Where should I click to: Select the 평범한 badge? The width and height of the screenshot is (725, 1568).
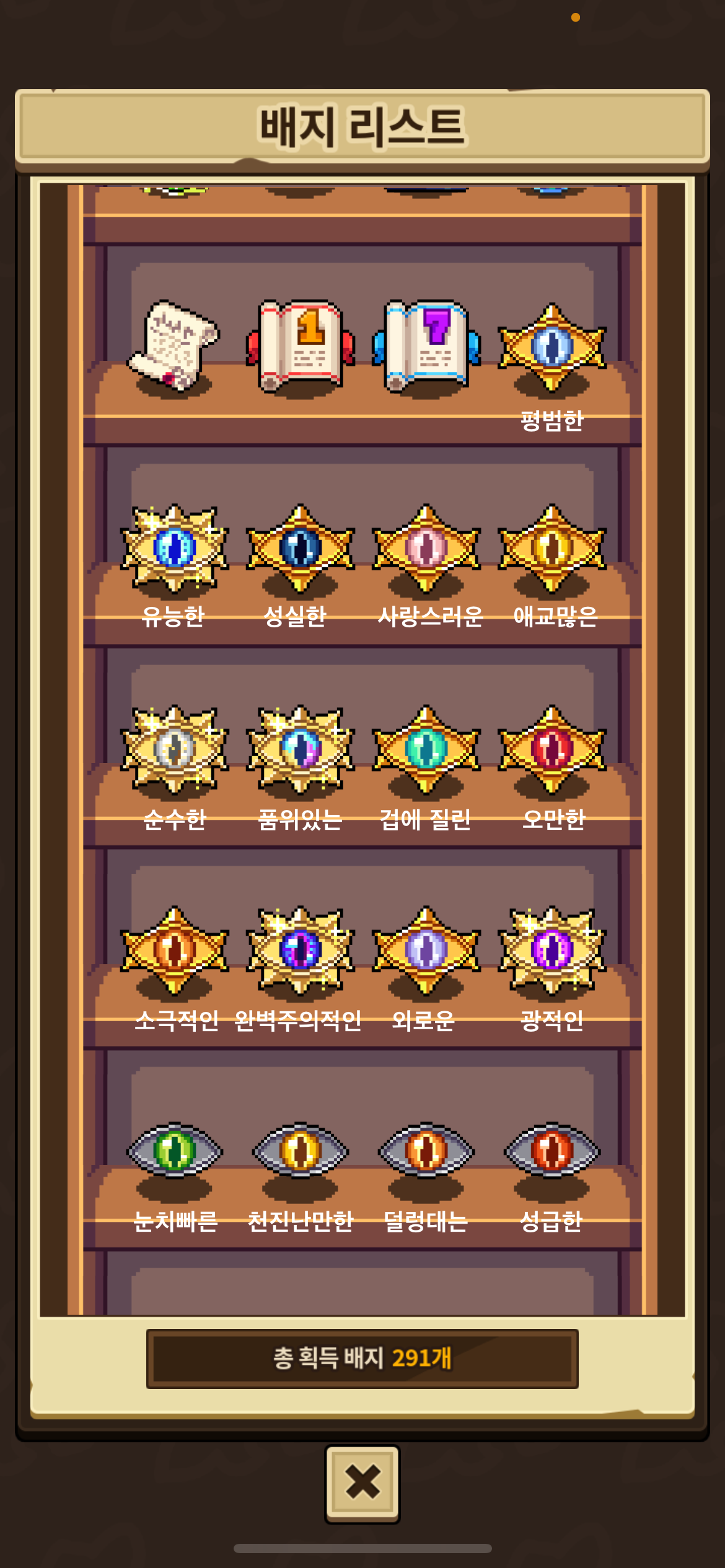[551, 347]
